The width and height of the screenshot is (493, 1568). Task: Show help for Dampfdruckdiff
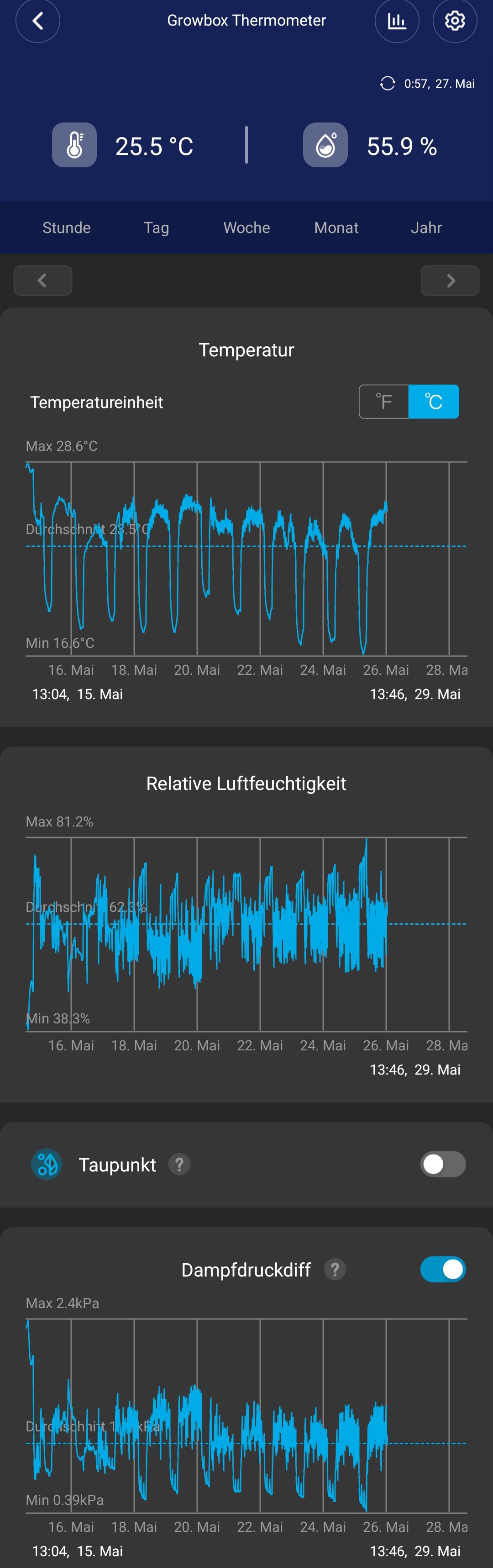coord(335,1270)
